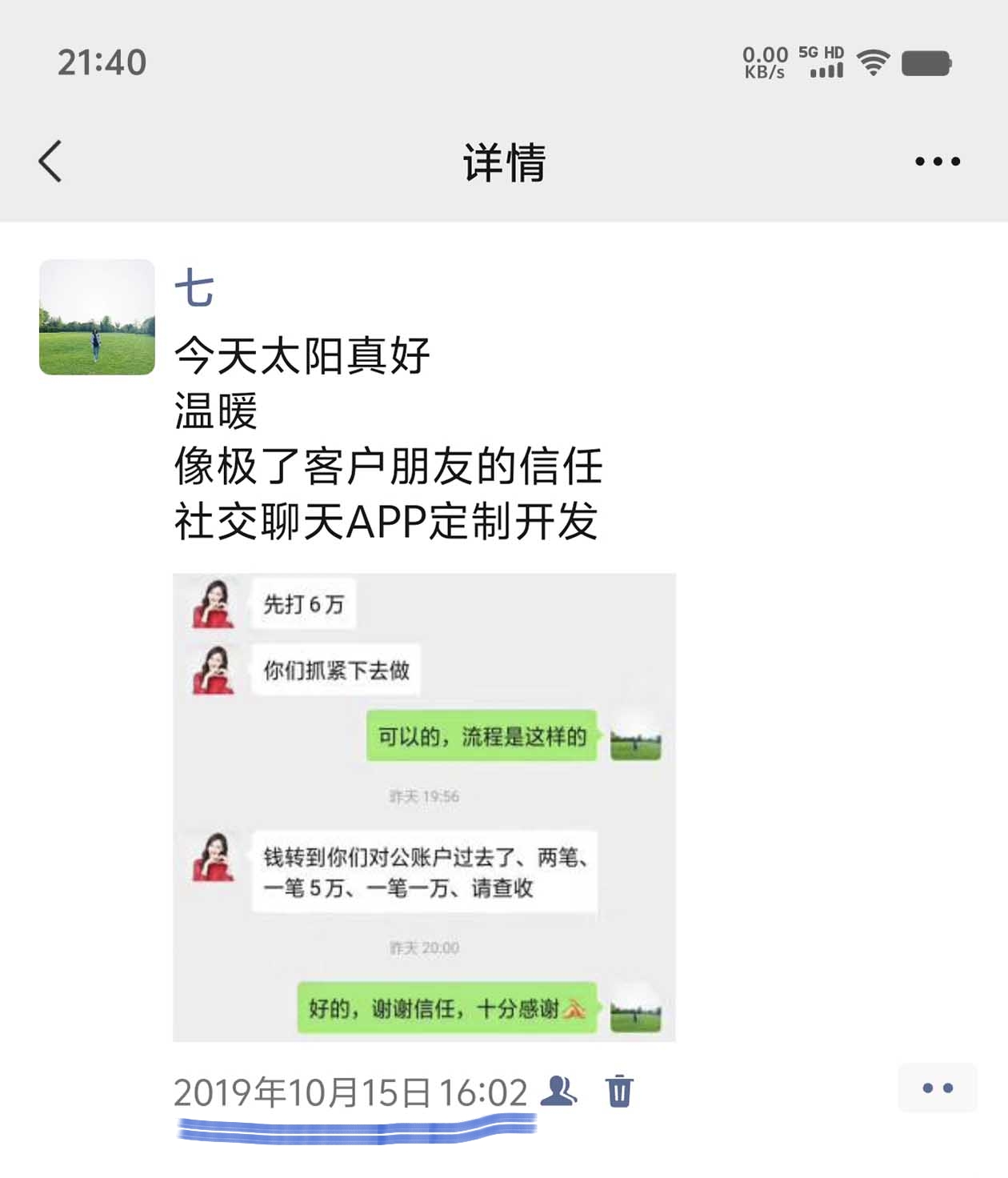Check who can see this post

pos(558,1091)
